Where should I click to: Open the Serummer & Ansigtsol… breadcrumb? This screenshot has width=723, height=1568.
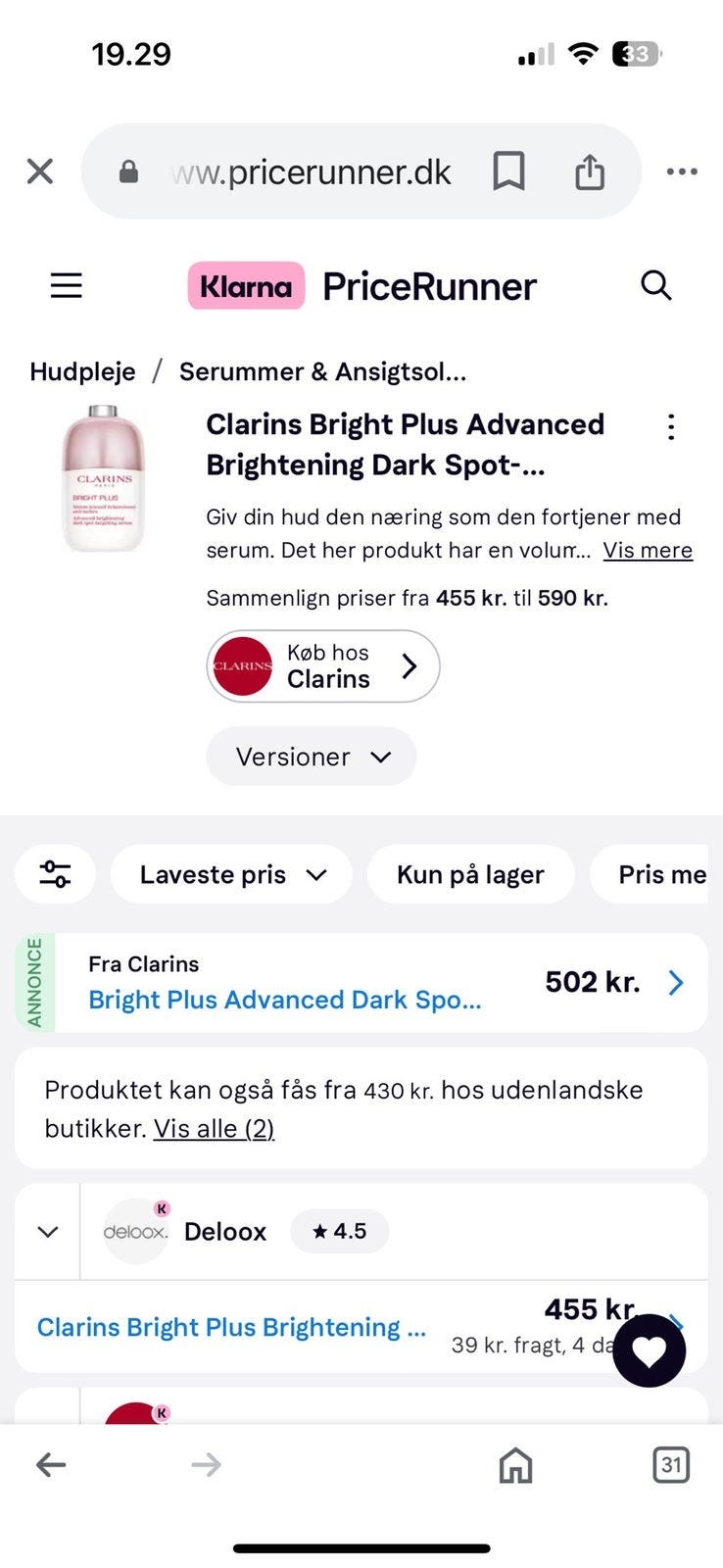322,371
